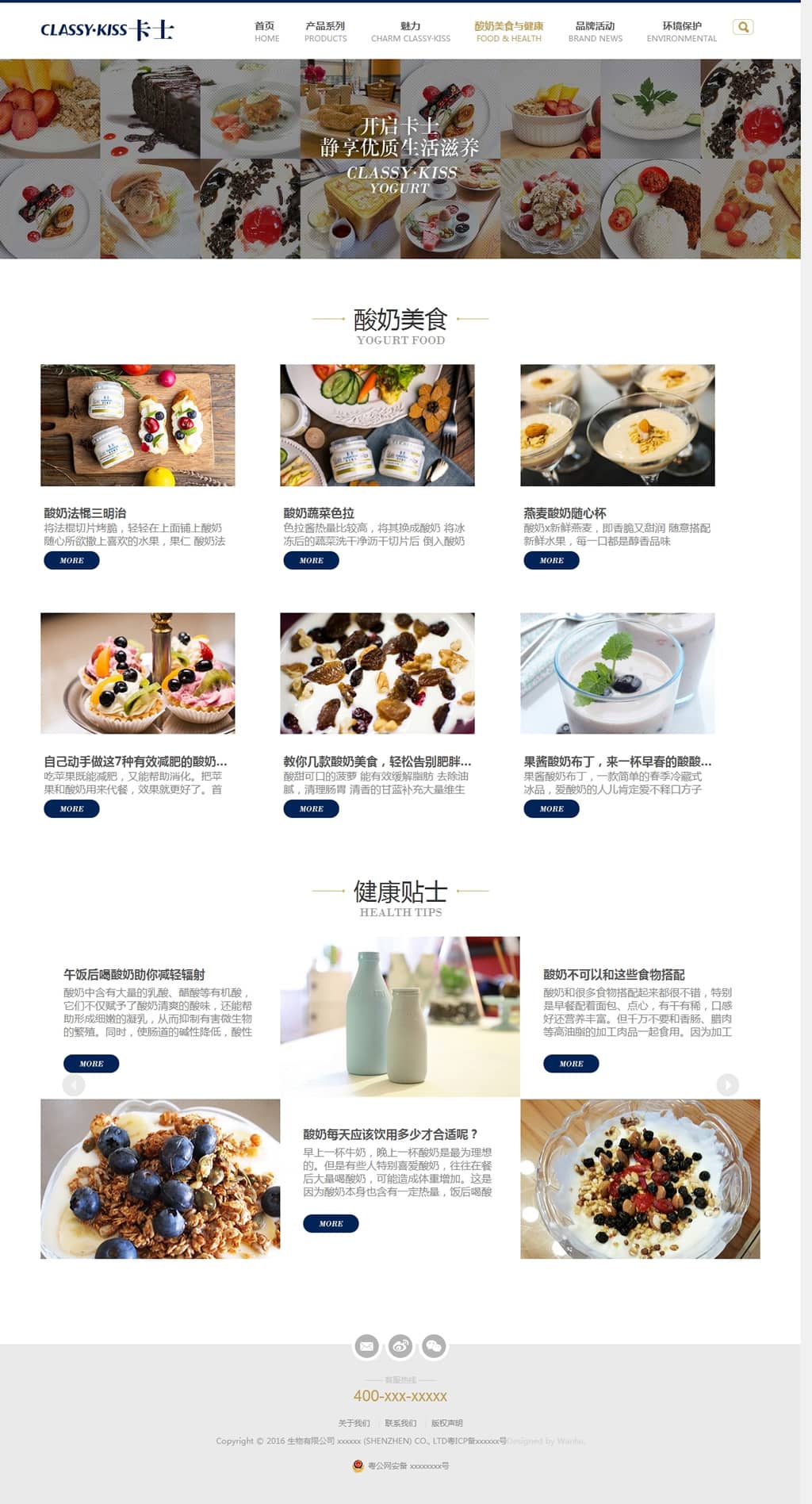Open the 教你几款酸奶美食 recipe photo
This screenshot has height=1504, width=812.
point(377,673)
